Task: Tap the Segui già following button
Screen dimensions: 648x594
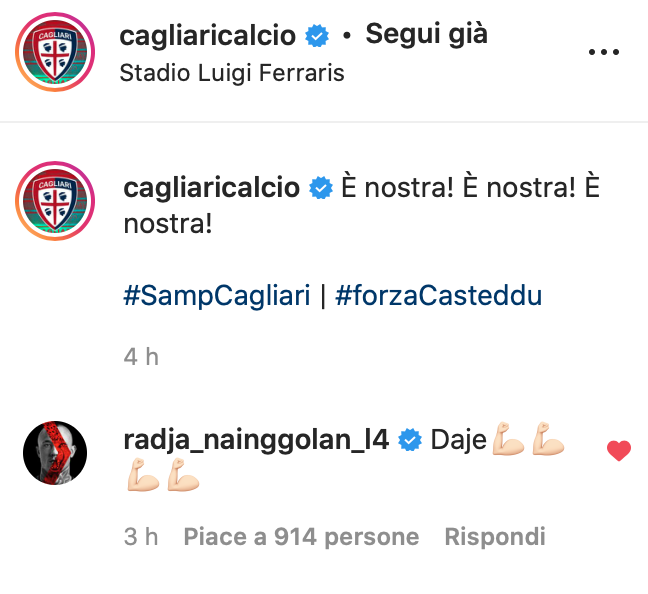Action: [x=426, y=34]
